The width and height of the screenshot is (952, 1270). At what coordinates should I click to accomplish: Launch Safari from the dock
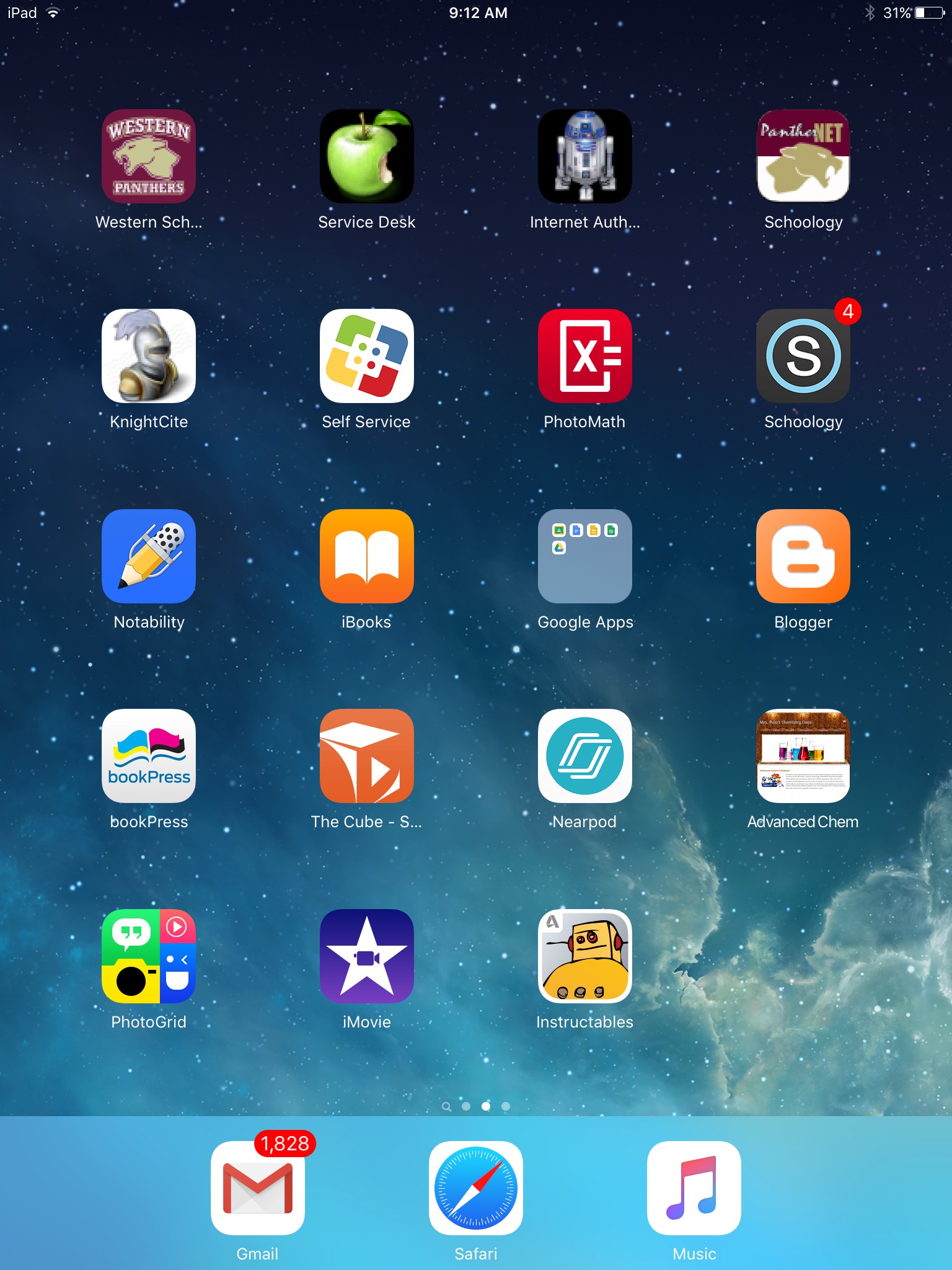(476, 1188)
